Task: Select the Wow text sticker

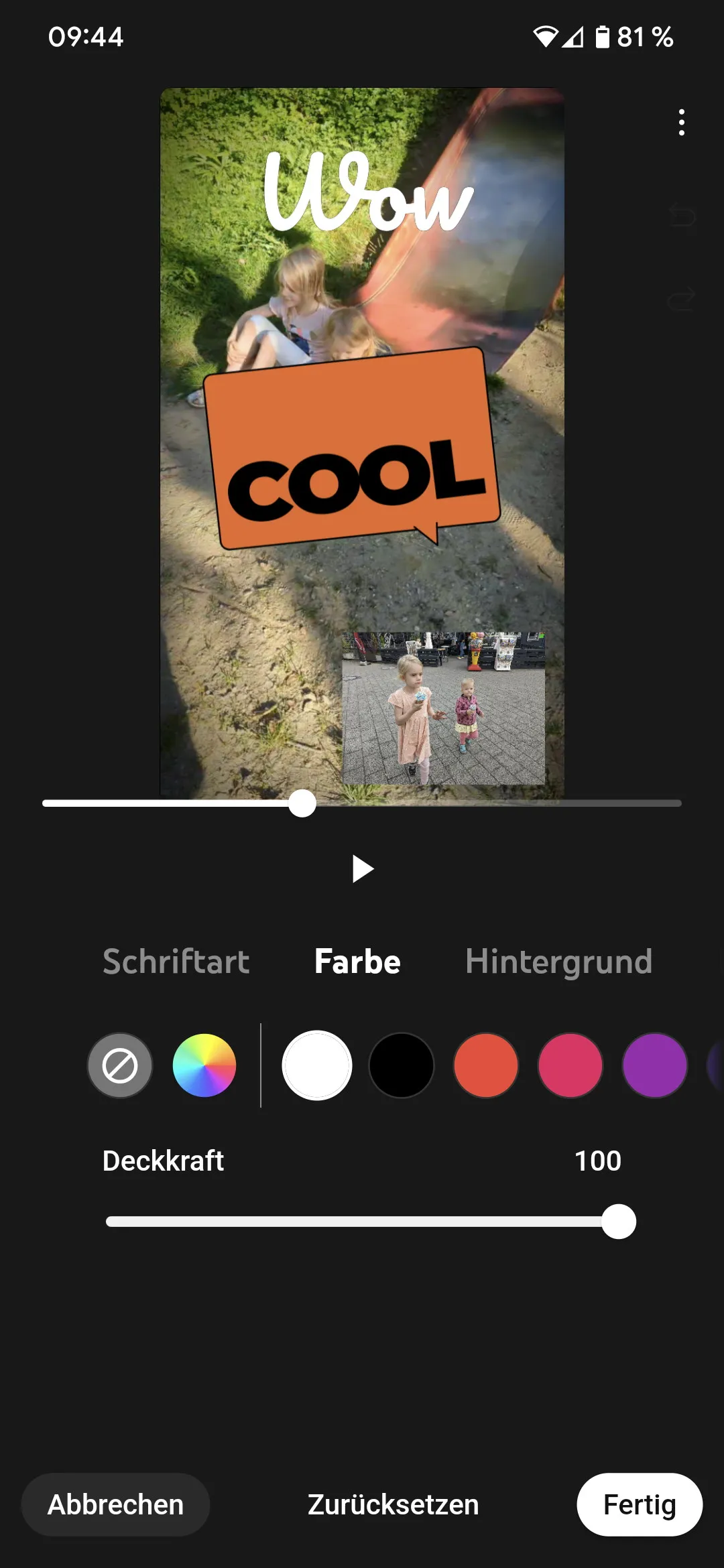Action: point(367,193)
